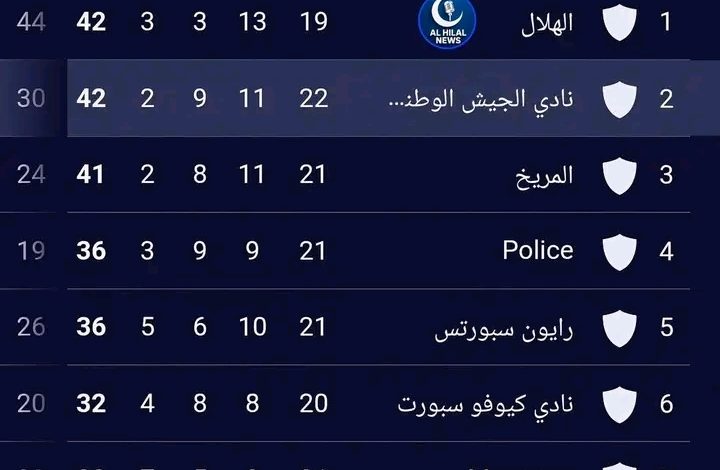Tap the نادي كيوفو سبورت row
Viewport: 720px width, 470px height.
(485, 403)
